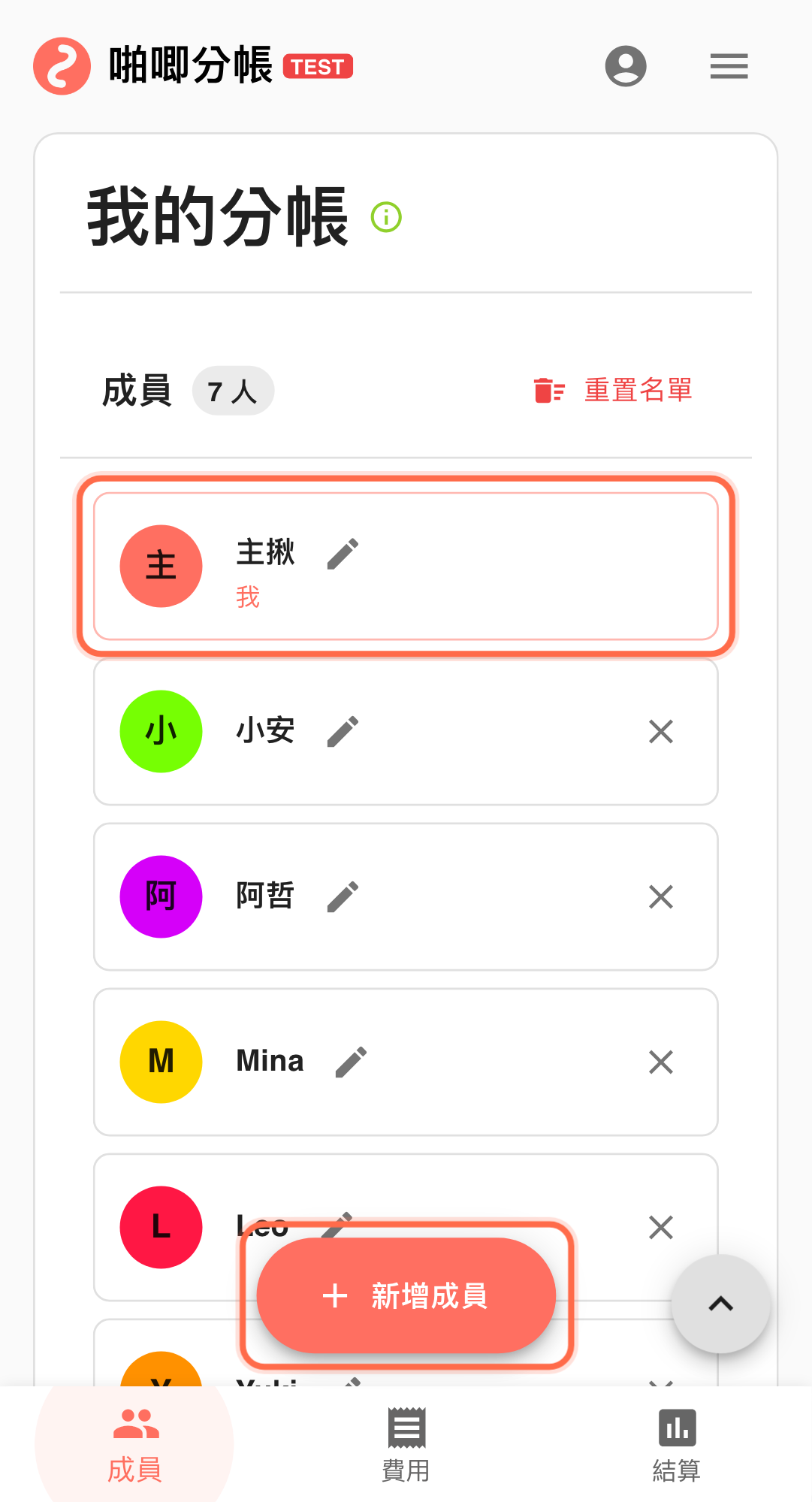Click the trash icon next to 重置名單
The height and width of the screenshot is (1502, 812).
(x=548, y=390)
